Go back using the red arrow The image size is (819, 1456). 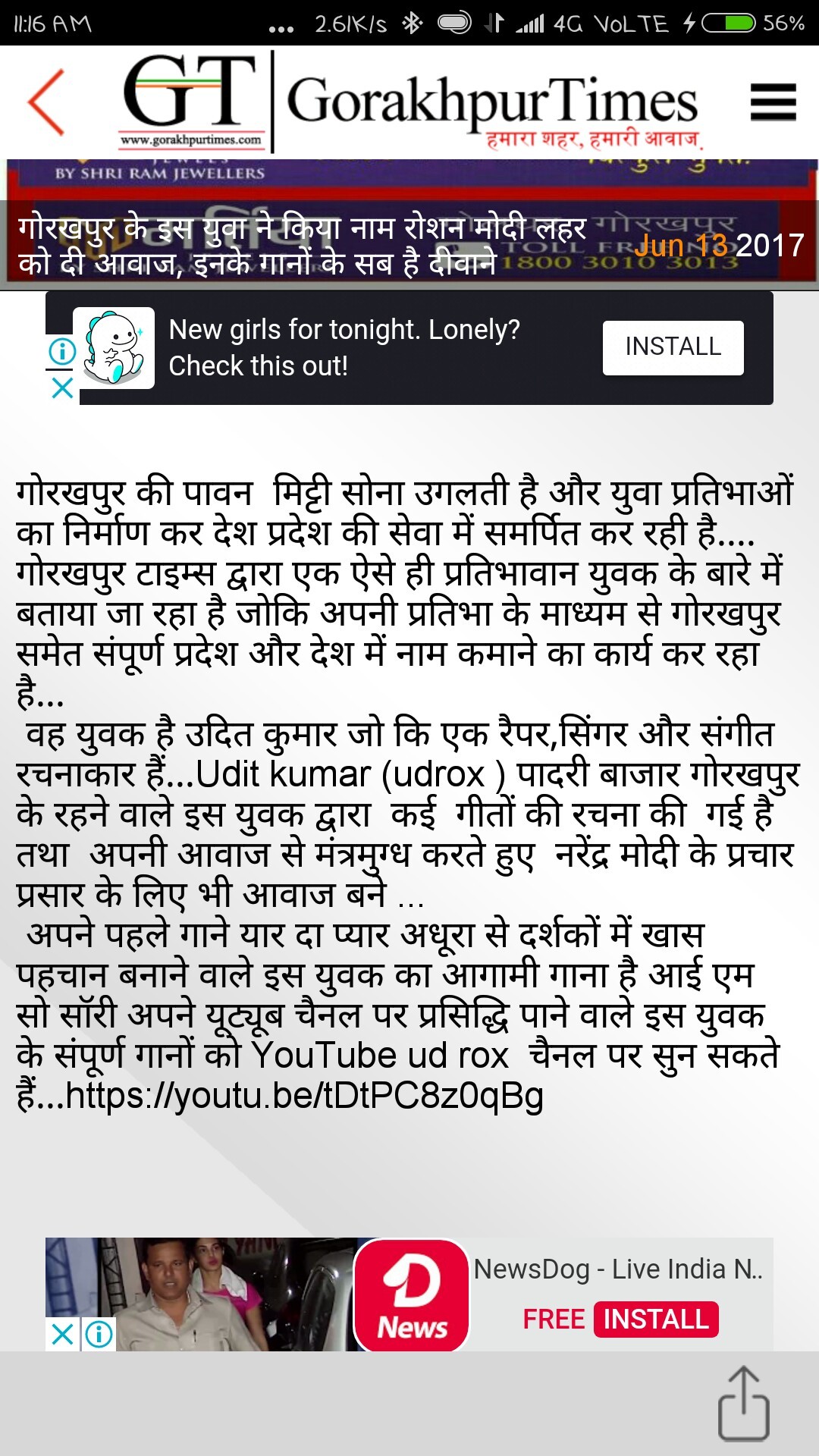[47, 102]
